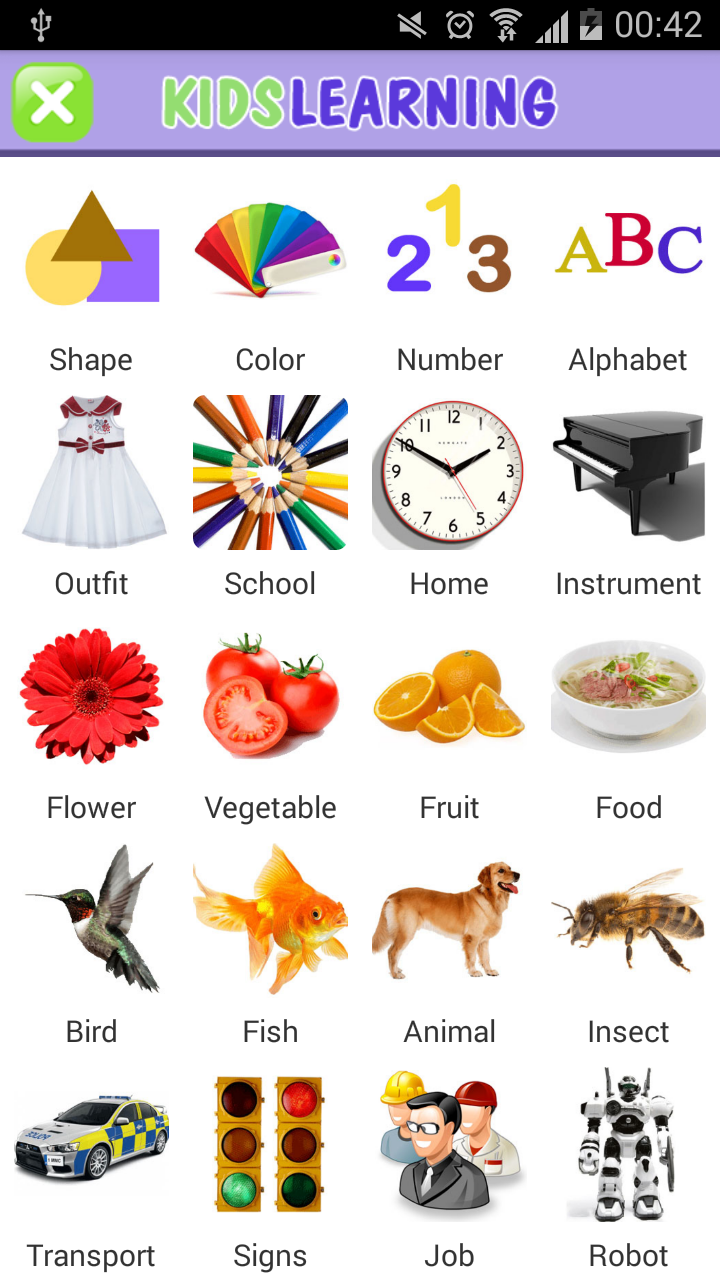Tap the Instrument piano icon
Screen dimensions: 720x1280
tap(628, 470)
